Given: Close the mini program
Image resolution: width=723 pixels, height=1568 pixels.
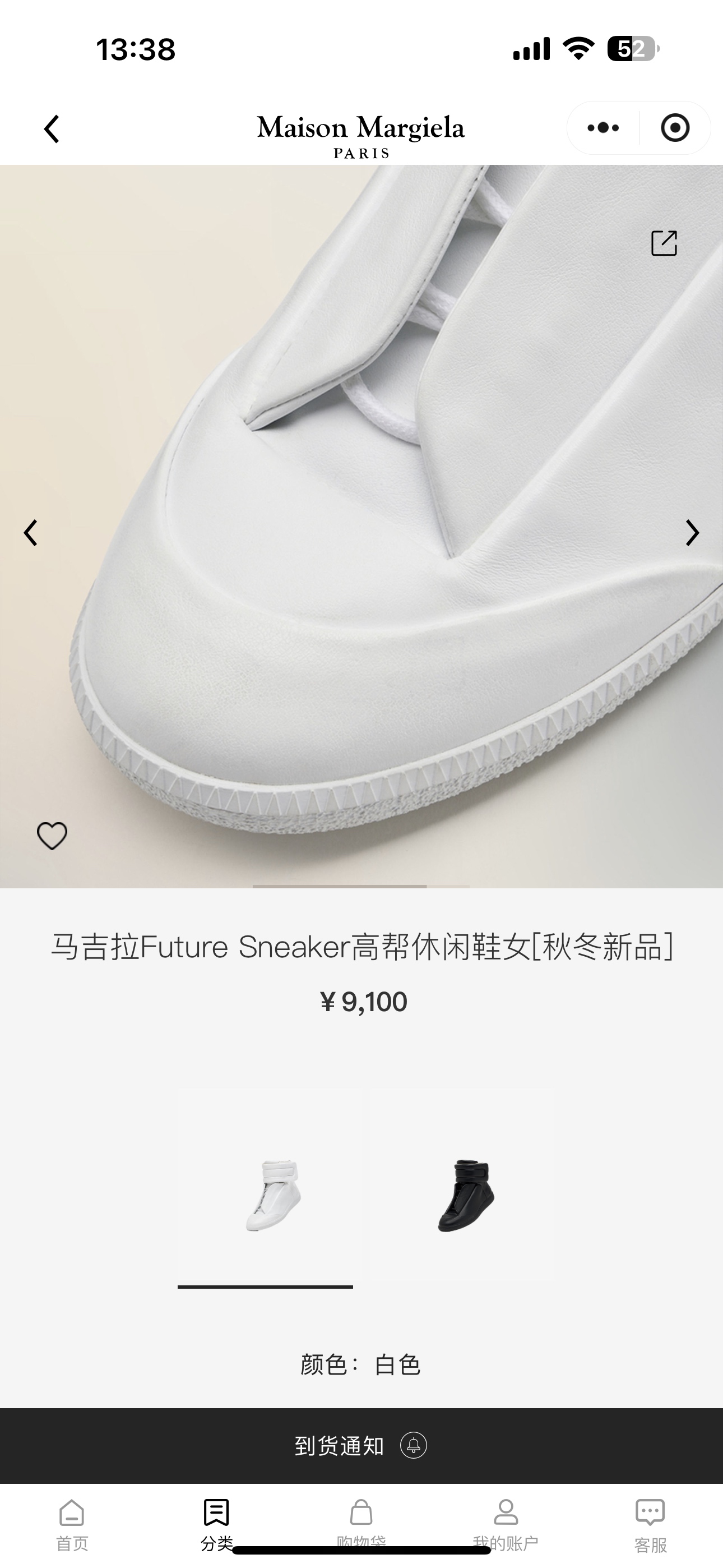Looking at the screenshot, I should pyautogui.click(x=675, y=128).
